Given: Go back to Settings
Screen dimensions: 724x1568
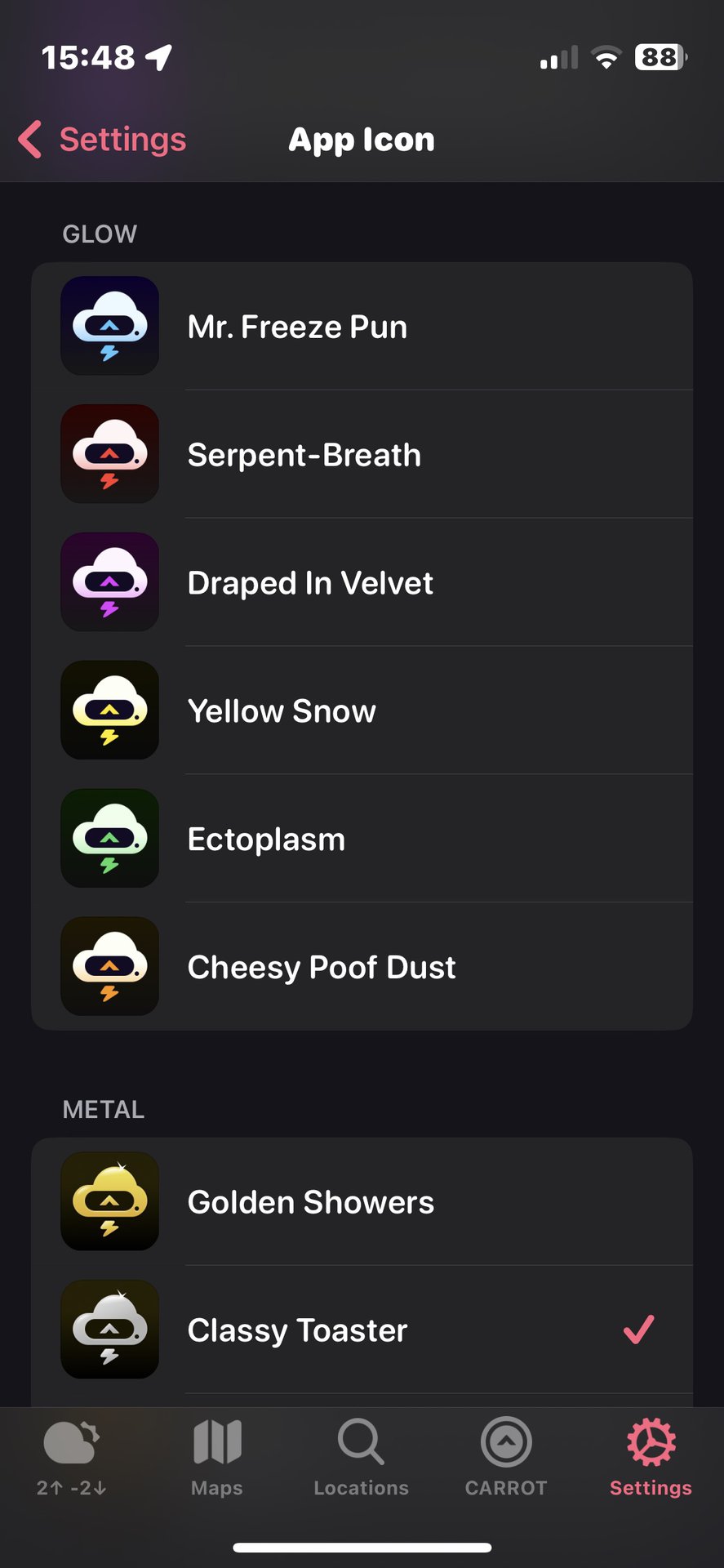Looking at the screenshot, I should (x=104, y=140).
